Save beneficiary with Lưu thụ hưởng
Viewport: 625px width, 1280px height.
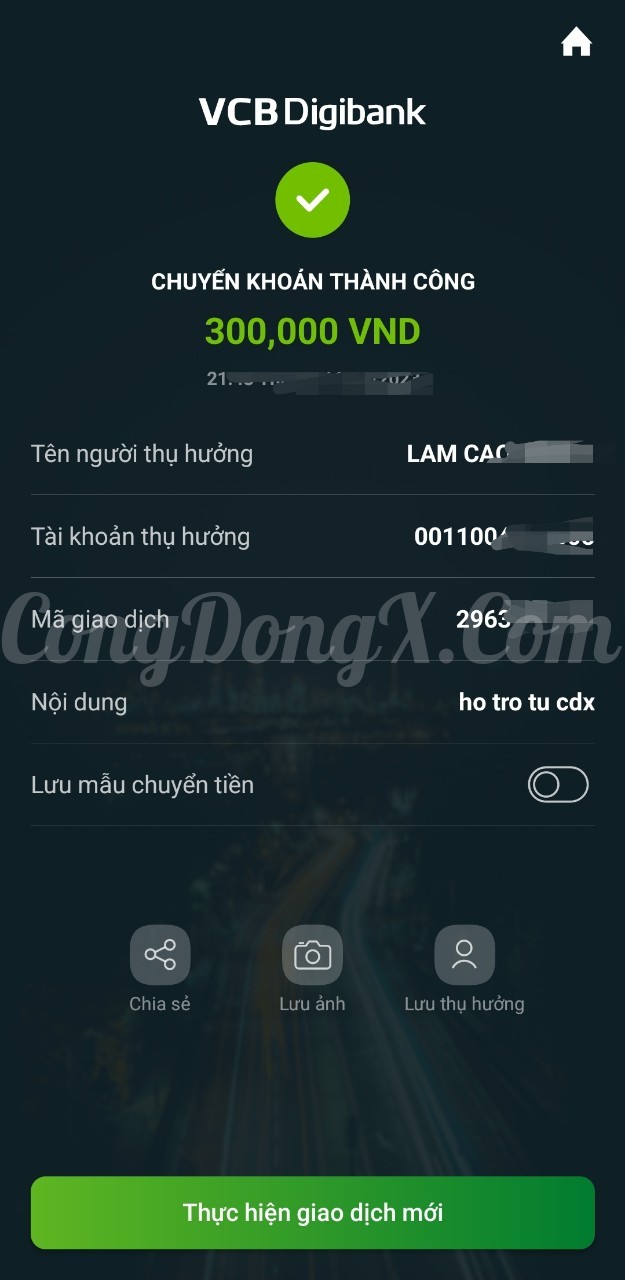pos(464,955)
